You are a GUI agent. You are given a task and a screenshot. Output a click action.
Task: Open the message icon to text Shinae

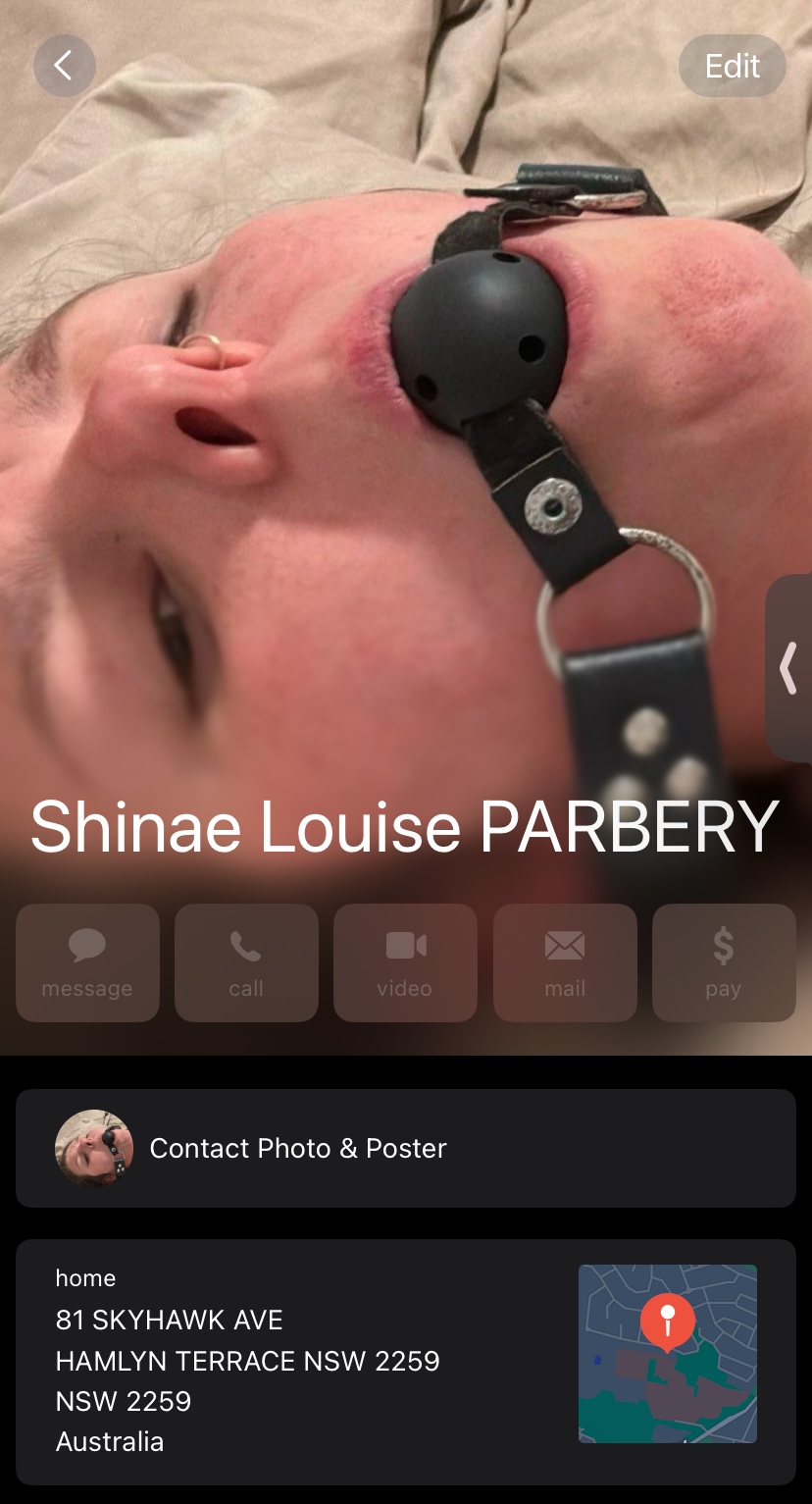coord(87,961)
